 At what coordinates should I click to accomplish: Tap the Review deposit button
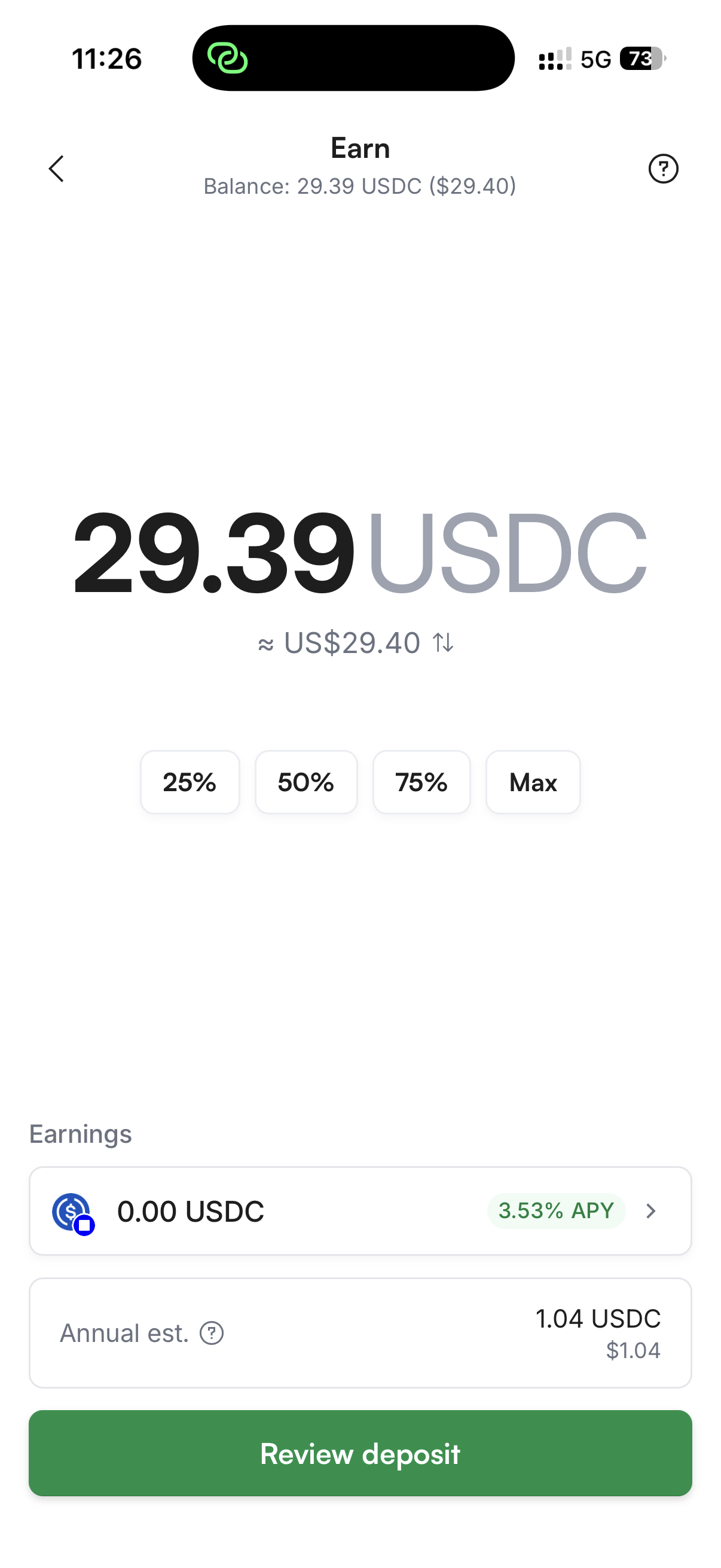[360, 1454]
